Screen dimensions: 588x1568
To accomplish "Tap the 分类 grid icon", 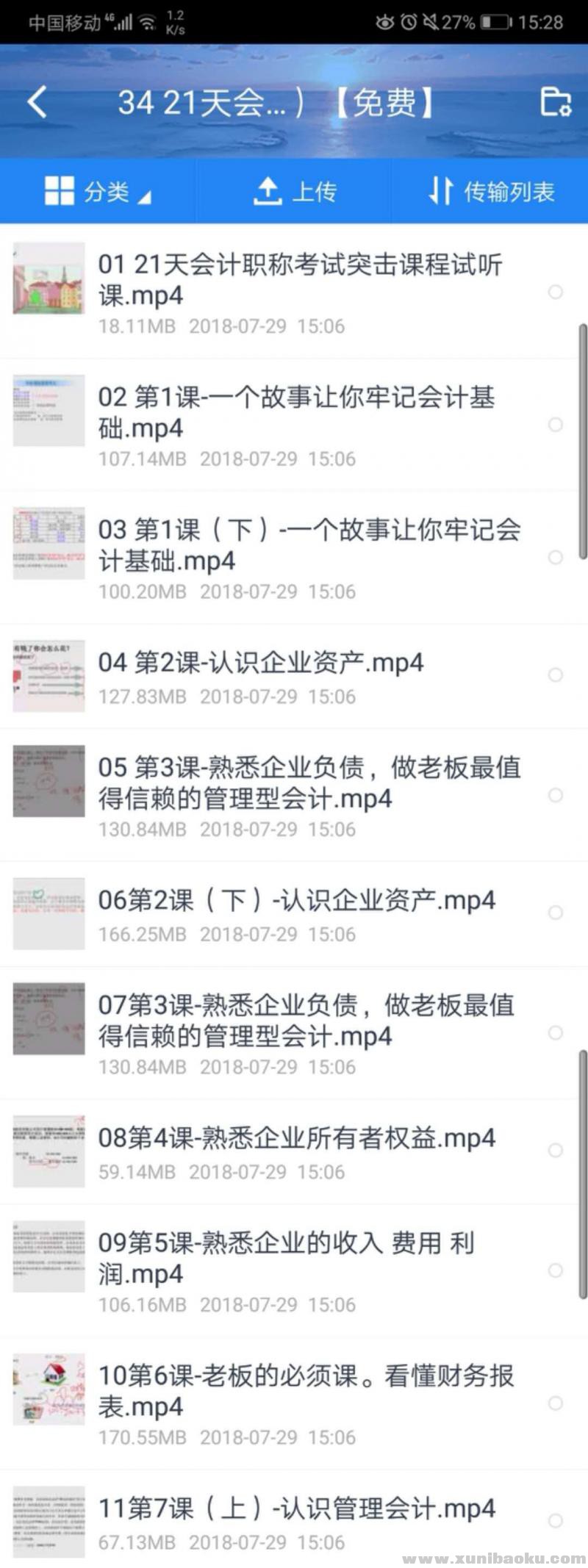I will 60,190.
